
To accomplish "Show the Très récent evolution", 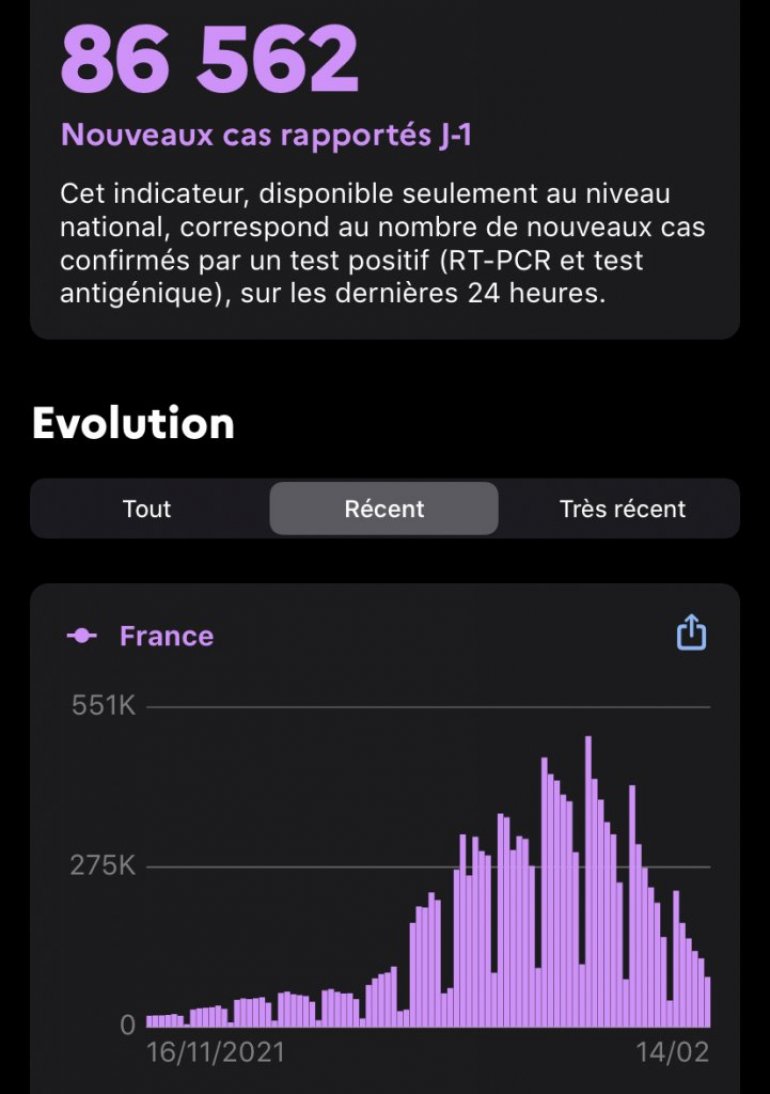I will pyautogui.click(x=622, y=509).
